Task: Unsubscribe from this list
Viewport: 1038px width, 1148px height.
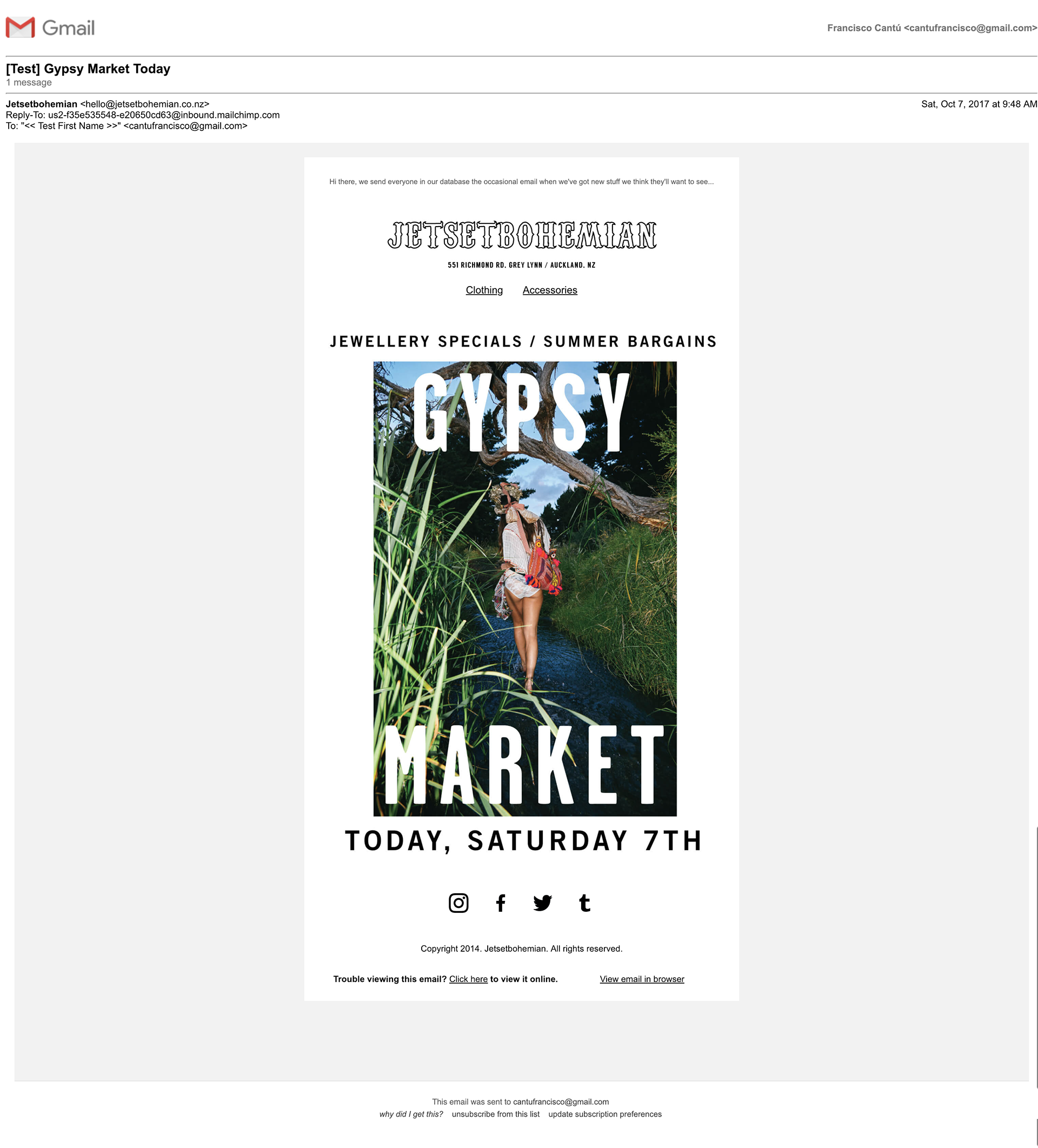Action: pyautogui.click(x=495, y=1114)
